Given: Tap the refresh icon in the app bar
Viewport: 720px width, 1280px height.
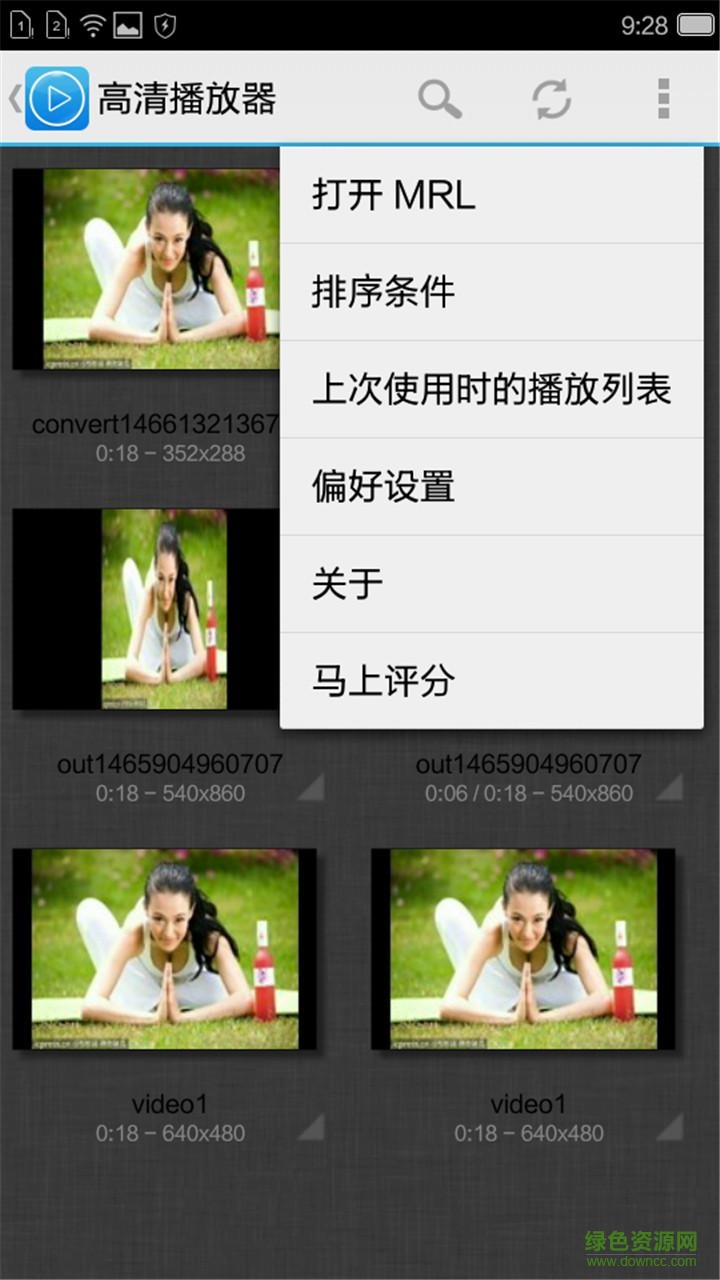Looking at the screenshot, I should click(x=551, y=99).
